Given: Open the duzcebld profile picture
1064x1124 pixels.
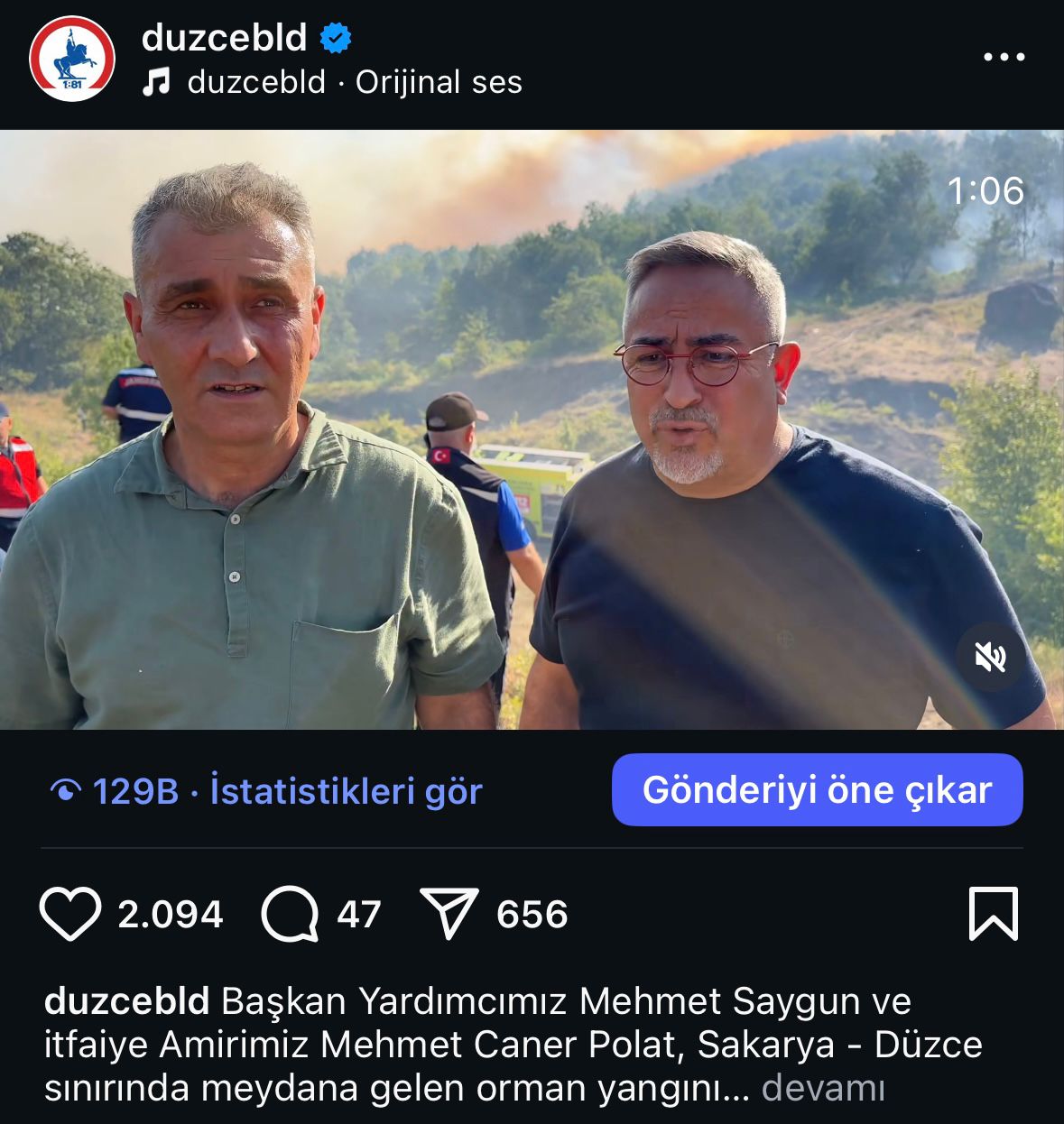Looking at the screenshot, I should [x=72, y=58].
